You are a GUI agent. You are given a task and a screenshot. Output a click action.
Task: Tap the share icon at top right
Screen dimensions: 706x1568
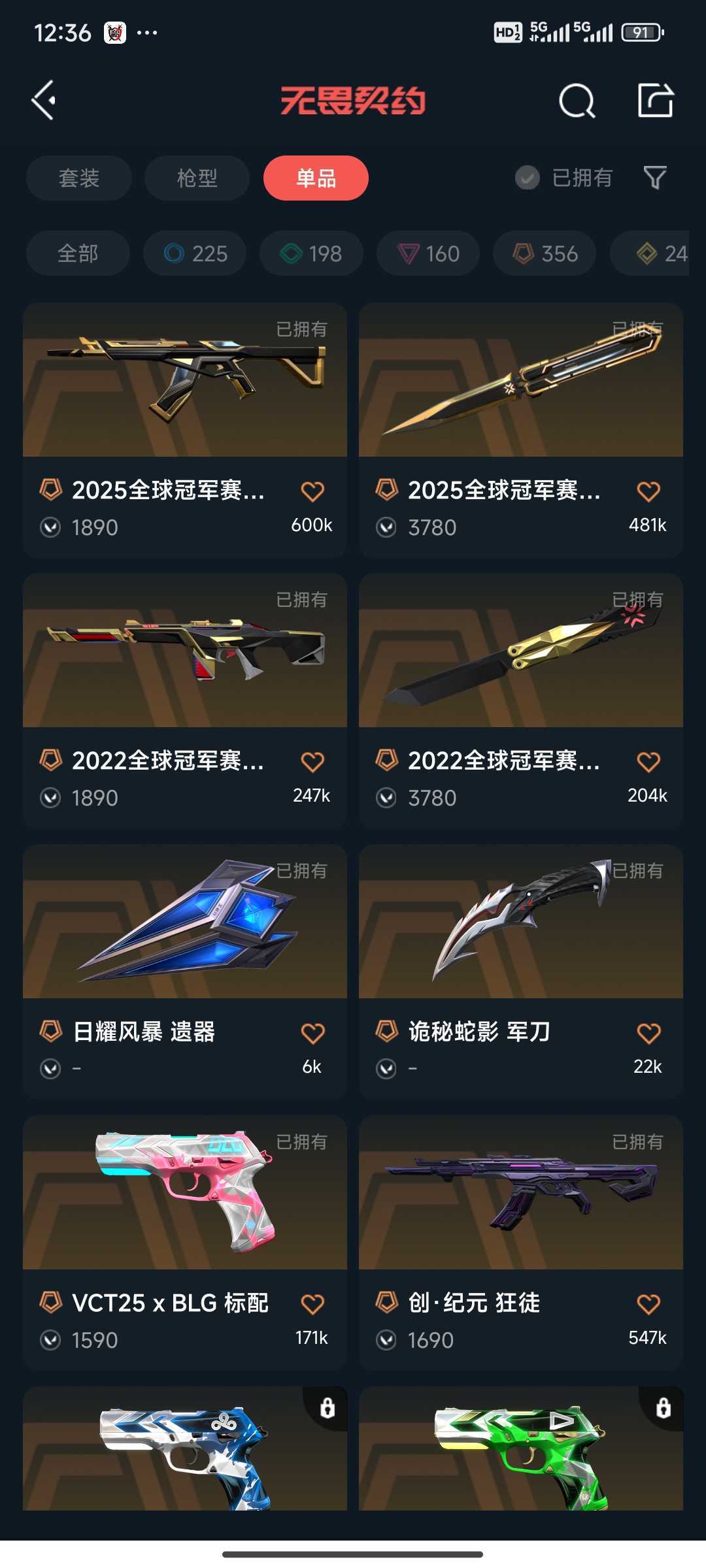tap(655, 101)
